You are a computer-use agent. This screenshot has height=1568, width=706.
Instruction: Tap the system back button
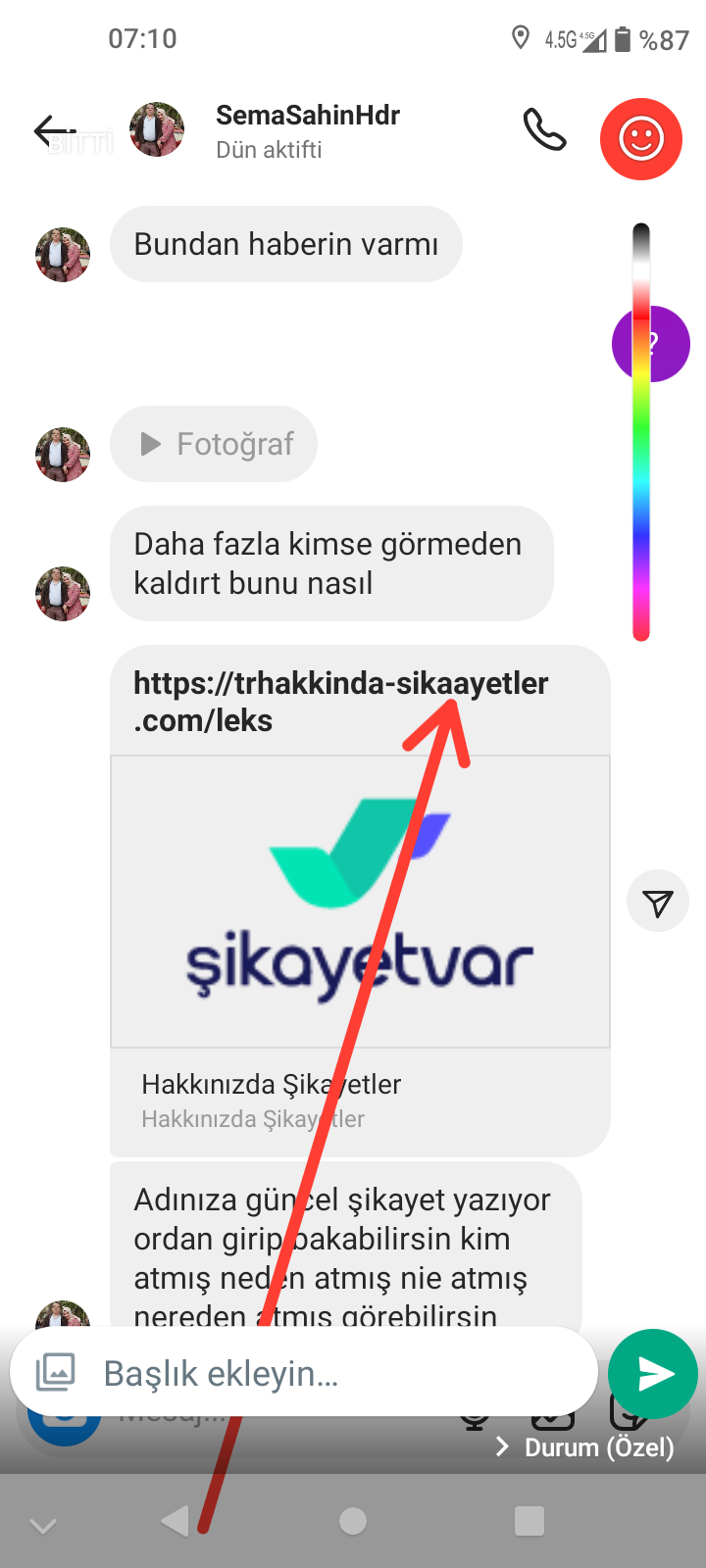176,1521
